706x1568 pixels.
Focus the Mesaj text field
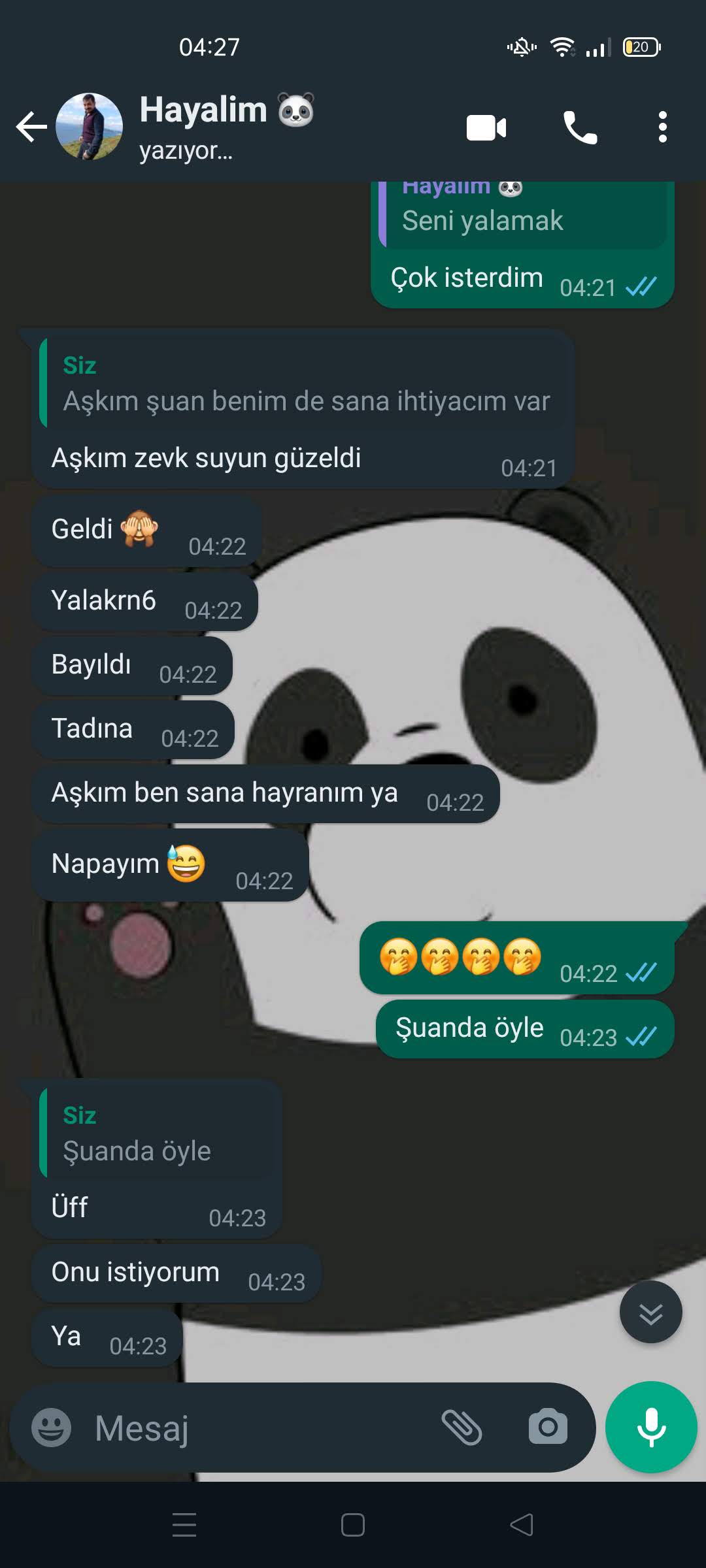[261, 1428]
